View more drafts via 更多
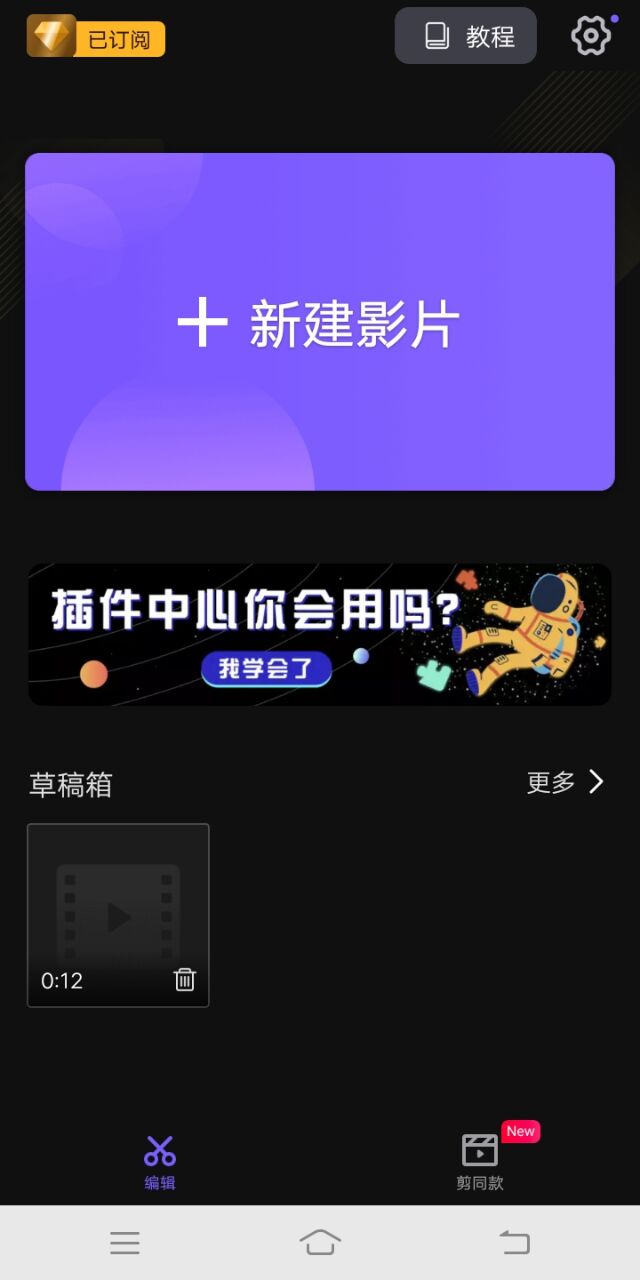Screen dimensions: 640x1280 tap(566, 782)
